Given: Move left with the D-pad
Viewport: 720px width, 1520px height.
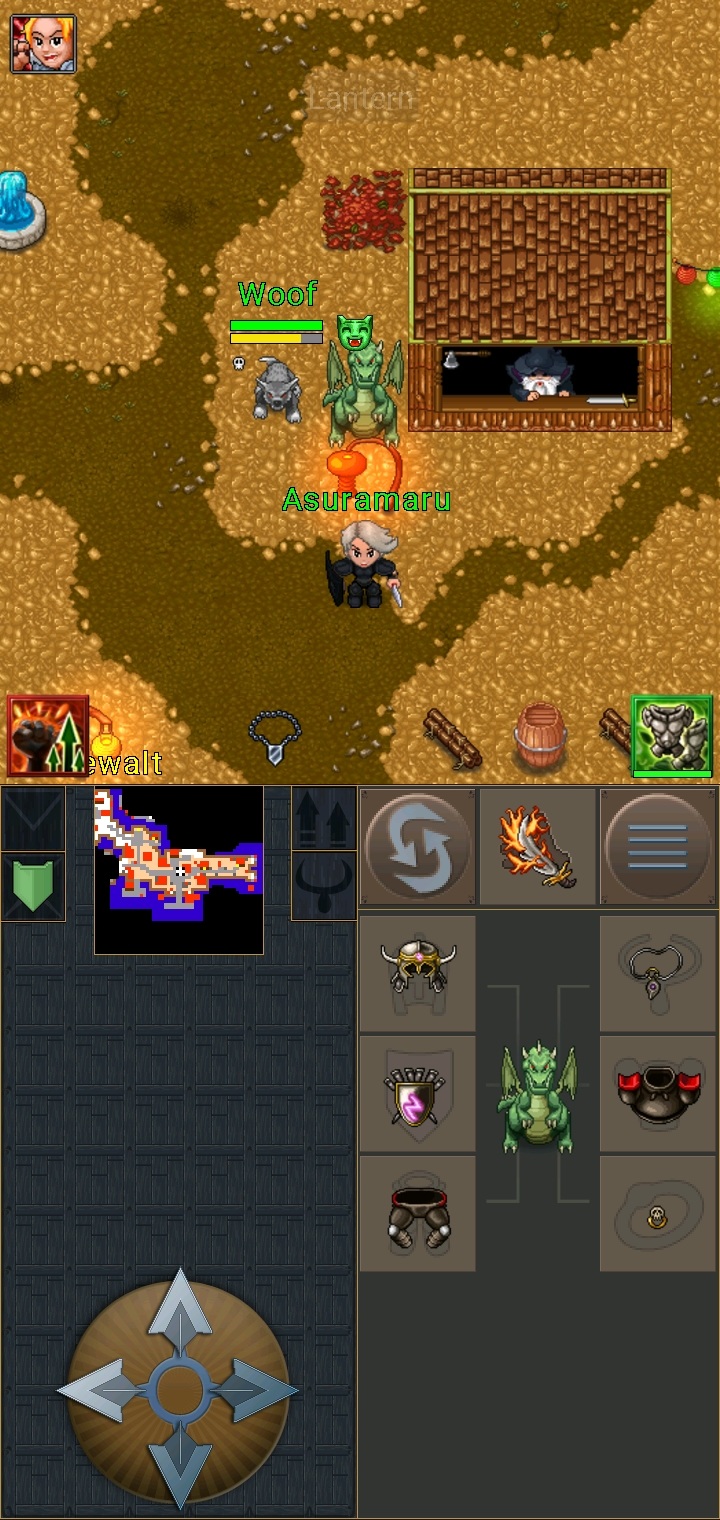Looking at the screenshot, I should coord(100,1390).
